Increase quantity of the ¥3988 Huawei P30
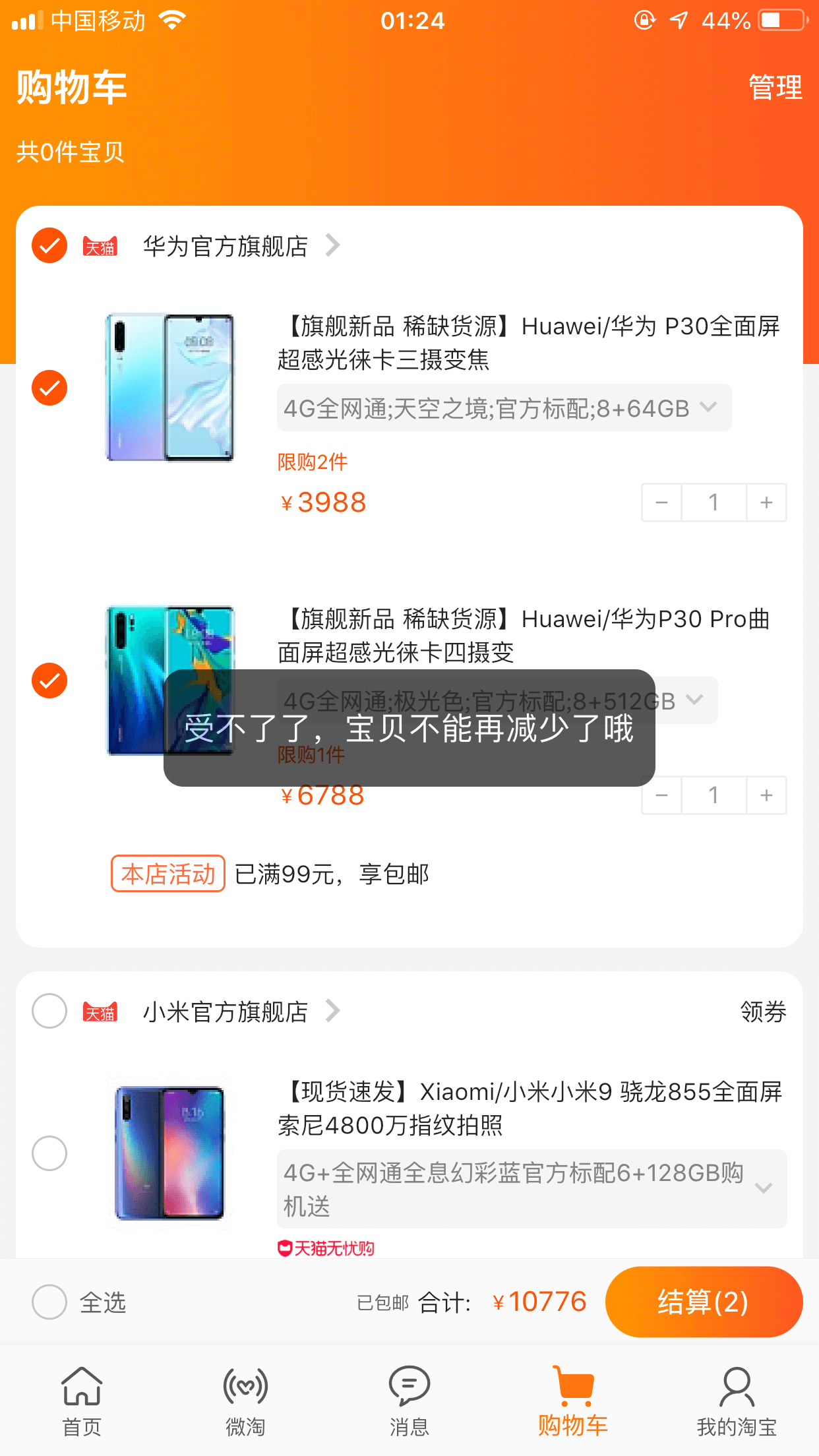 pos(766,502)
